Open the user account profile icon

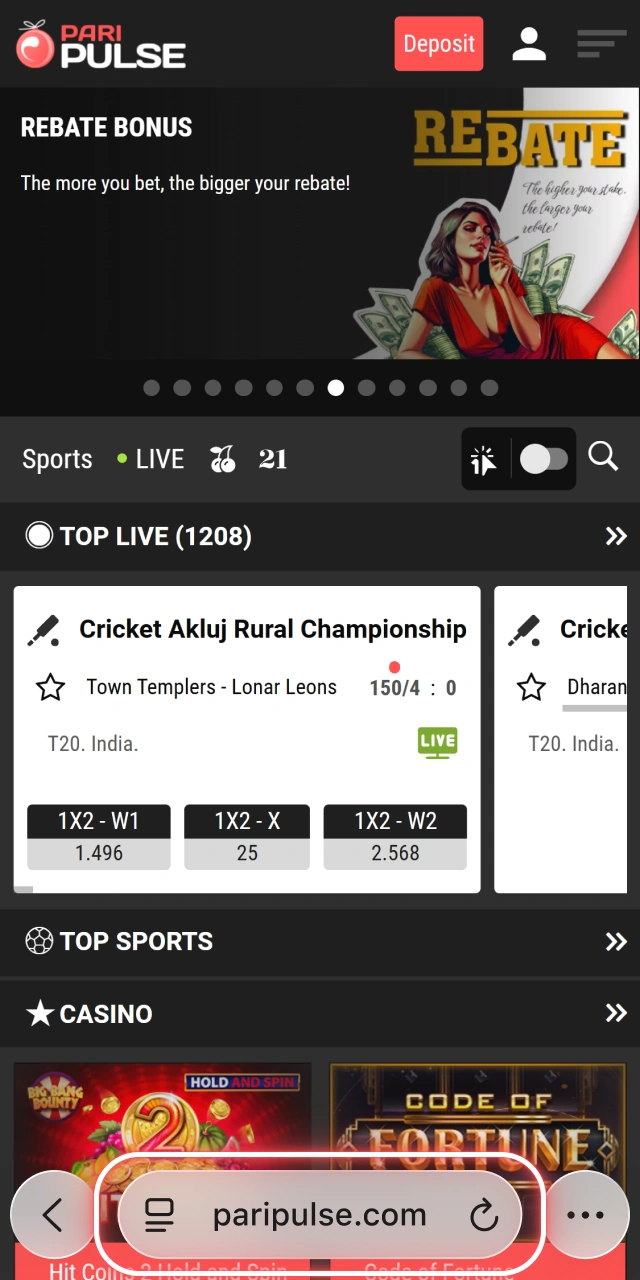tap(529, 44)
